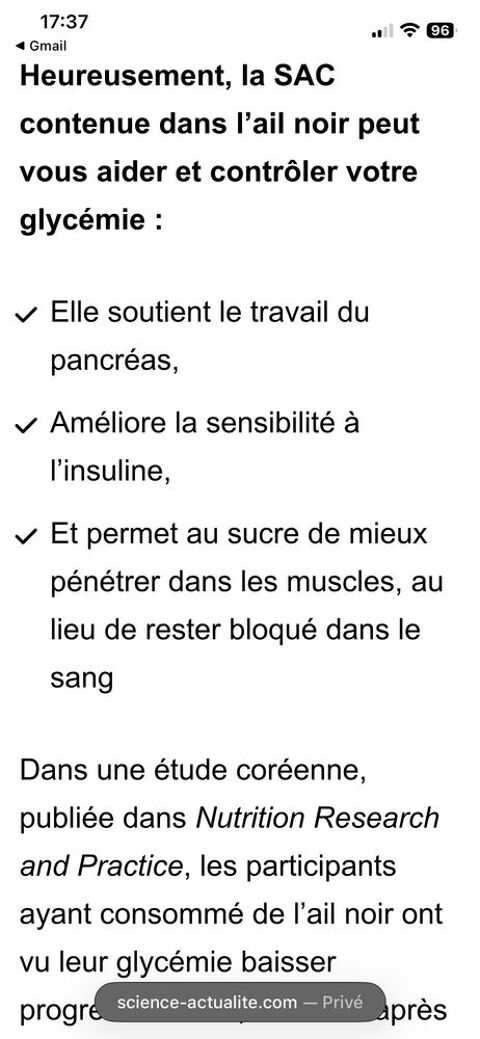Image resolution: width=480 pixels, height=1039 pixels.
Task: Tap the science-actualite.com address pill
Action: click(x=240, y=1002)
